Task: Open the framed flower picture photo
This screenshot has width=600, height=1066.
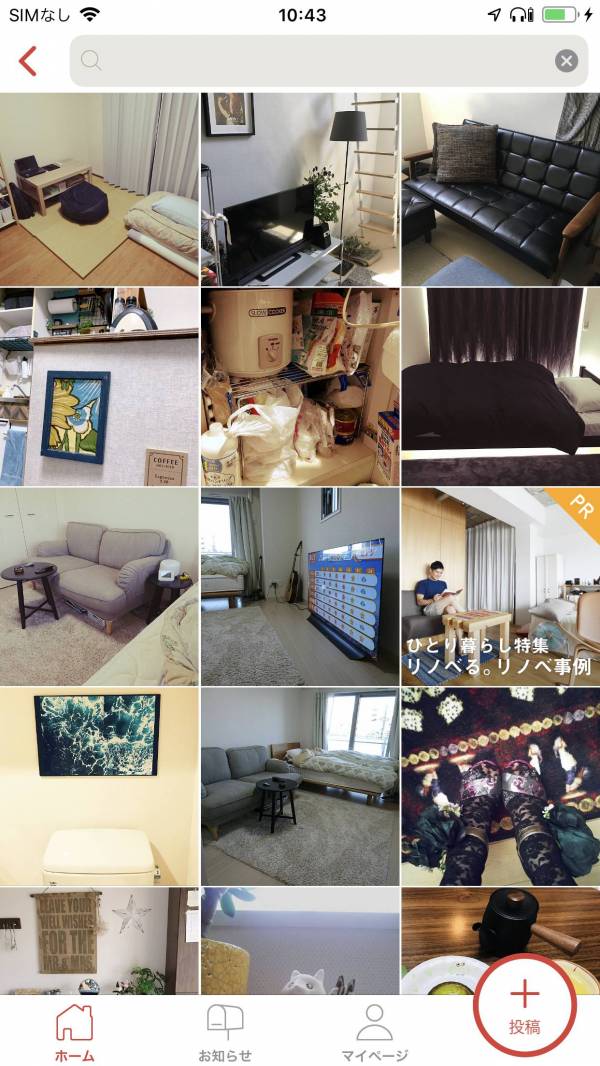Action: [x=99, y=387]
